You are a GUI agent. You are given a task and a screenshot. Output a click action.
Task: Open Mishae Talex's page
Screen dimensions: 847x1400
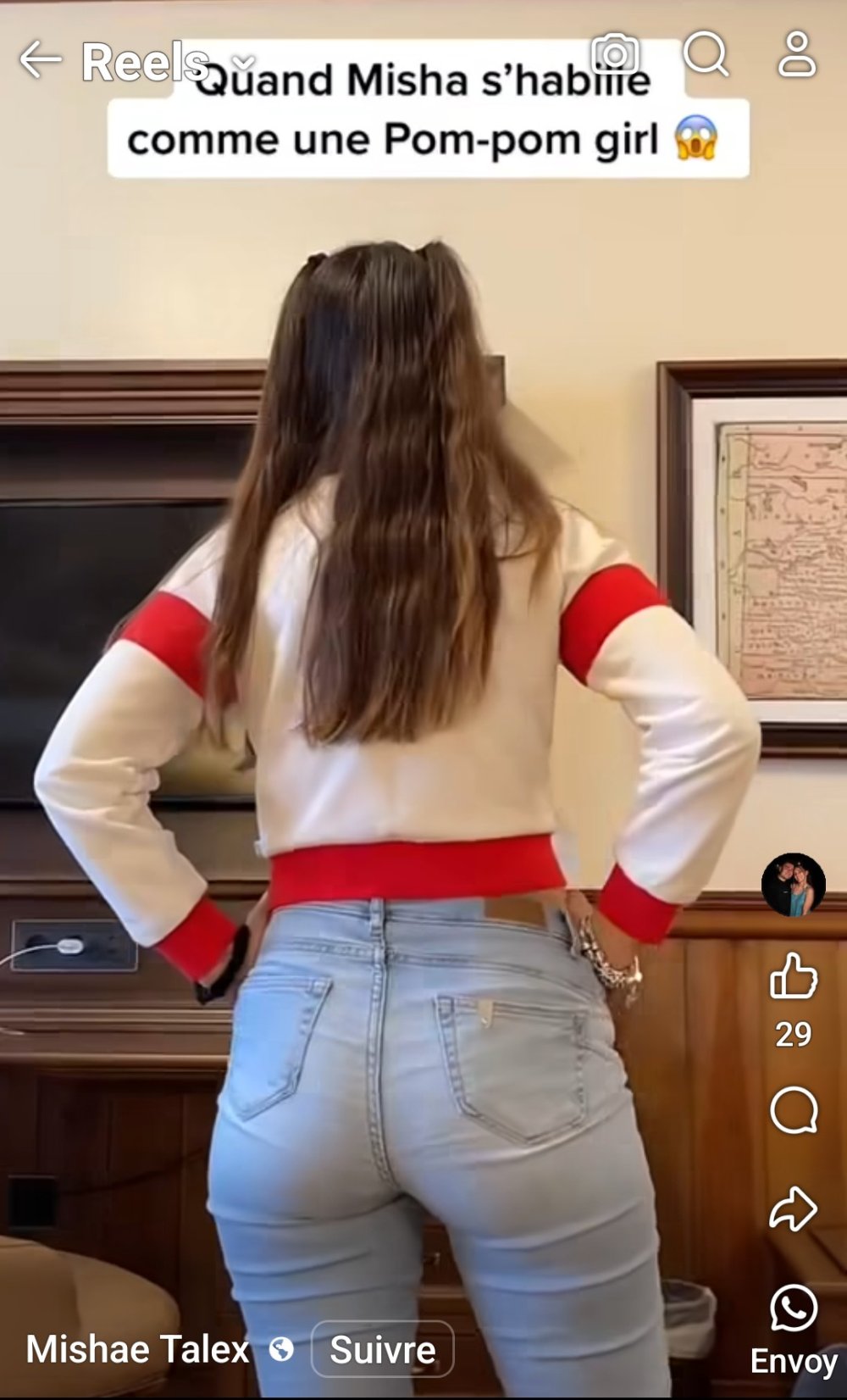[x=137, y=1349]
